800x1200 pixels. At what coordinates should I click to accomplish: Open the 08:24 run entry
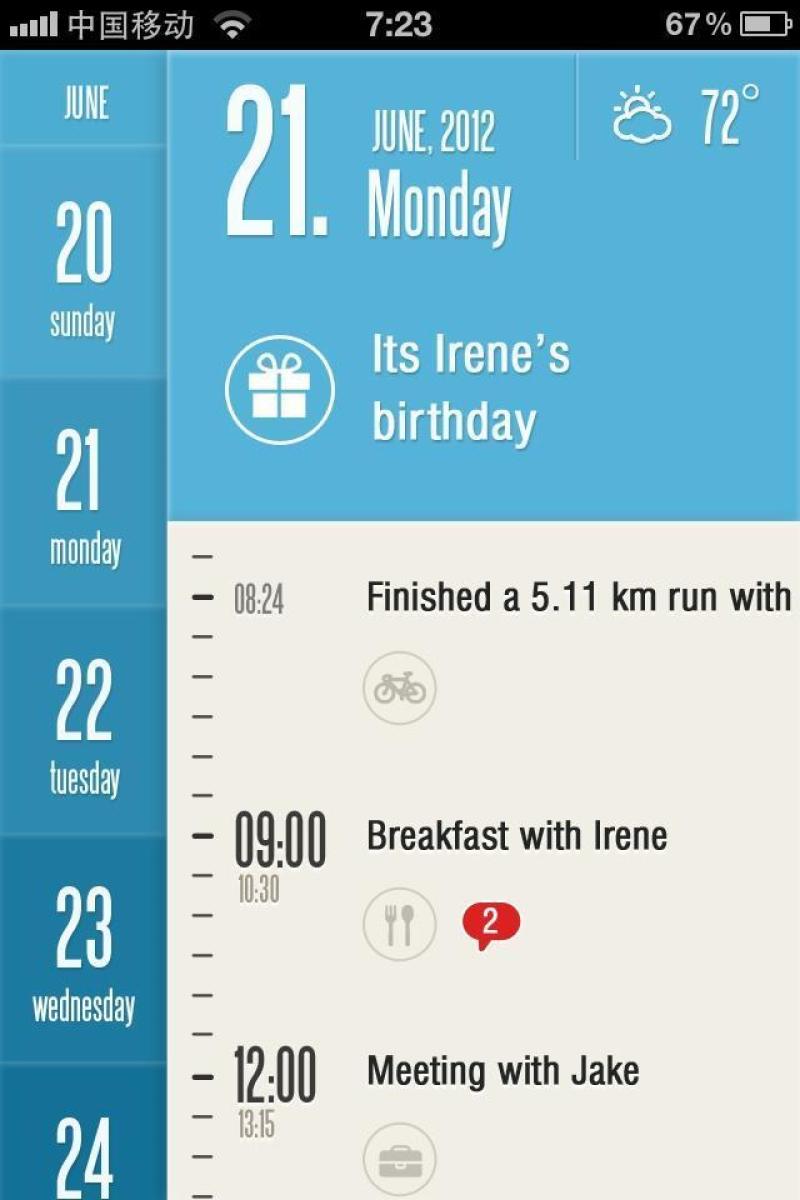click(578, 598)
